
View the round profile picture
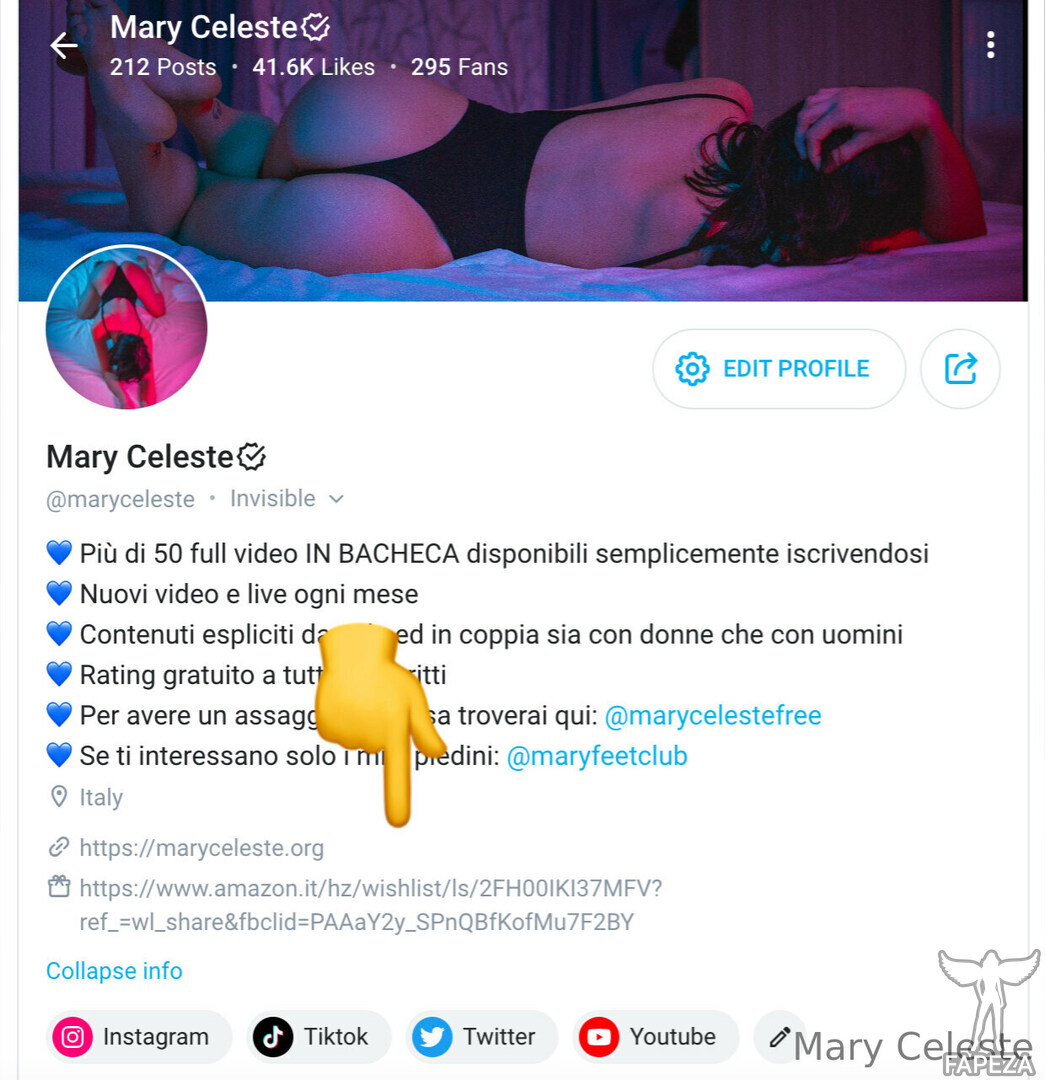126,328
